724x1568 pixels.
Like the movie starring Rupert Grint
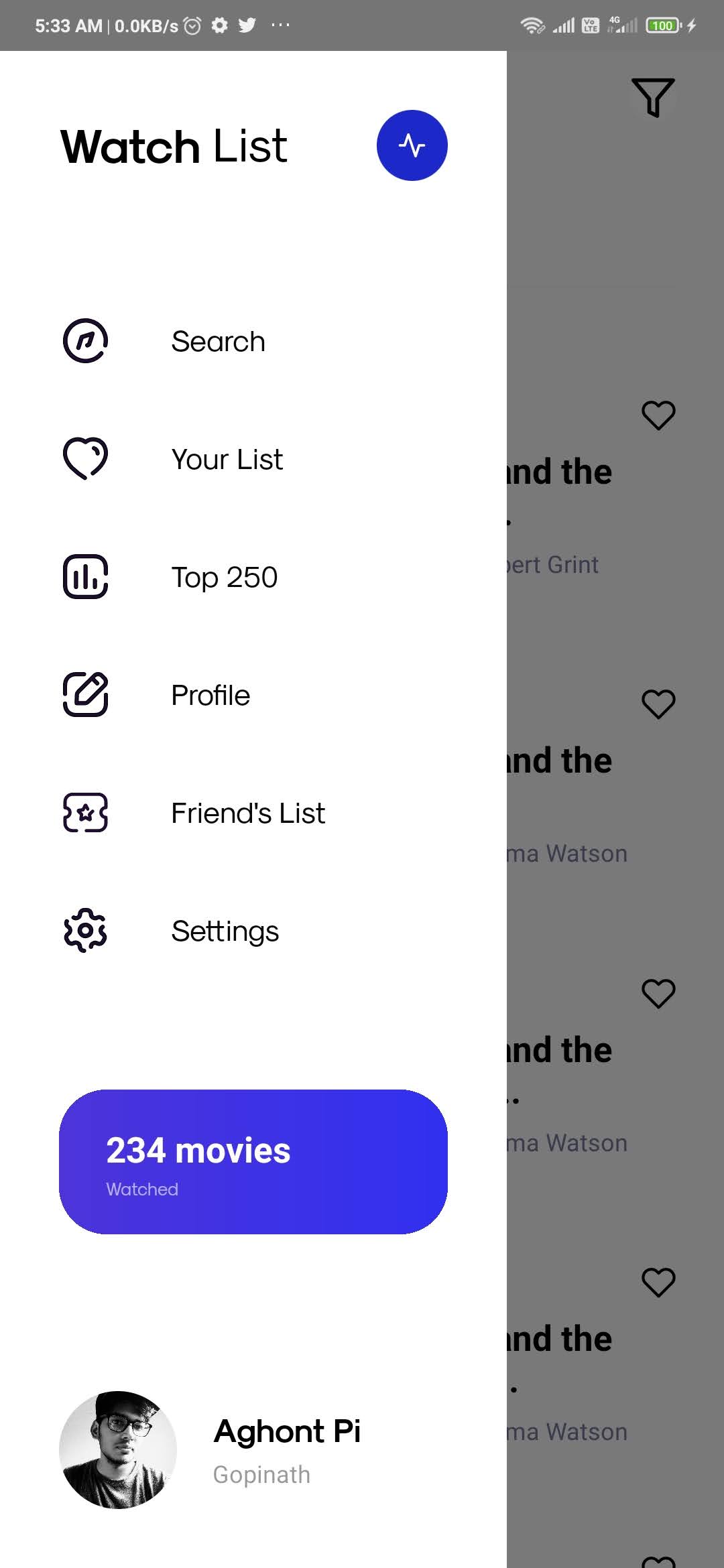(x=658, y=415)
